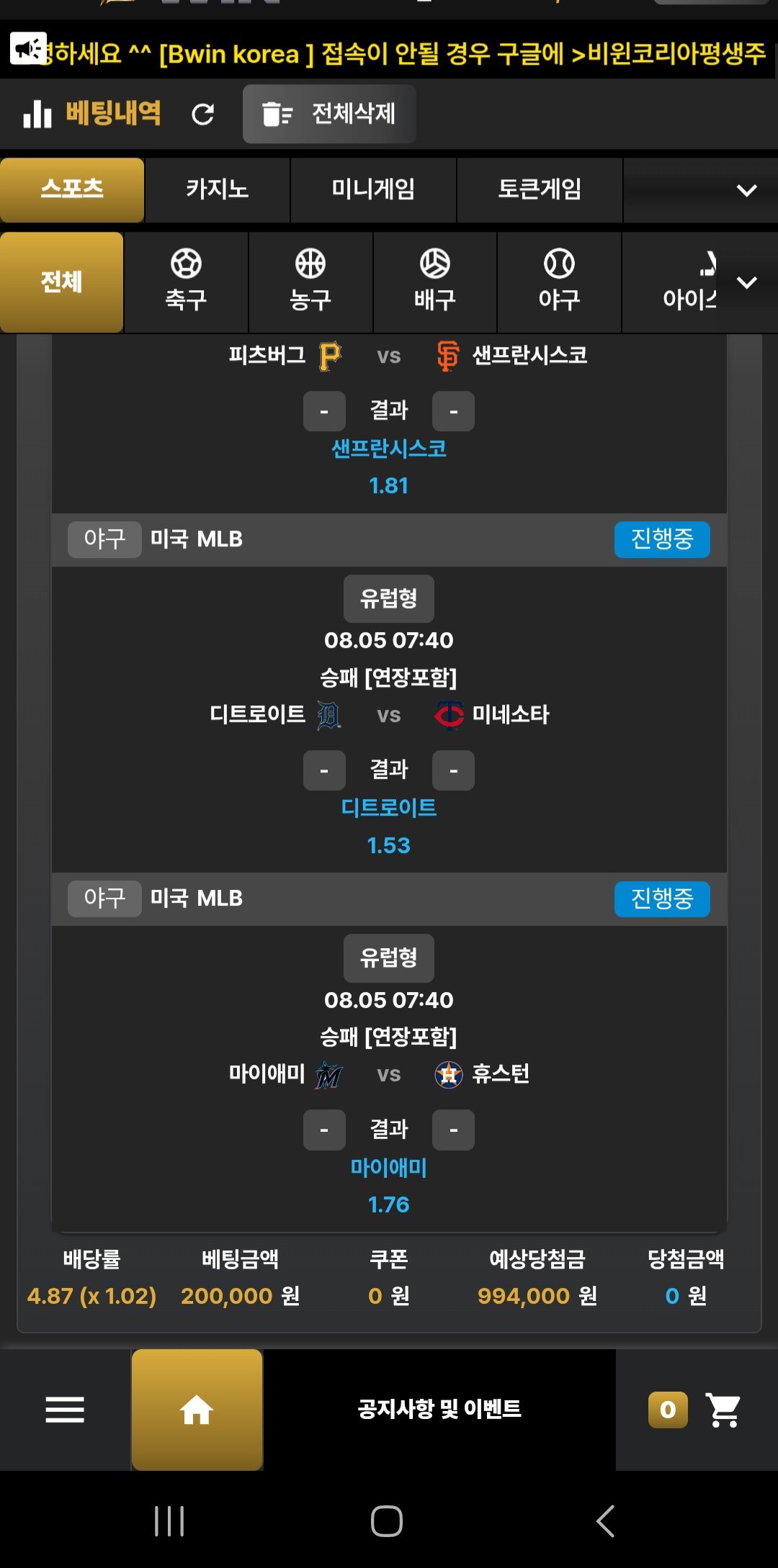Show 전체 sports filter
Viewport: 778px width, 1568px height.
tap(62, 282)
